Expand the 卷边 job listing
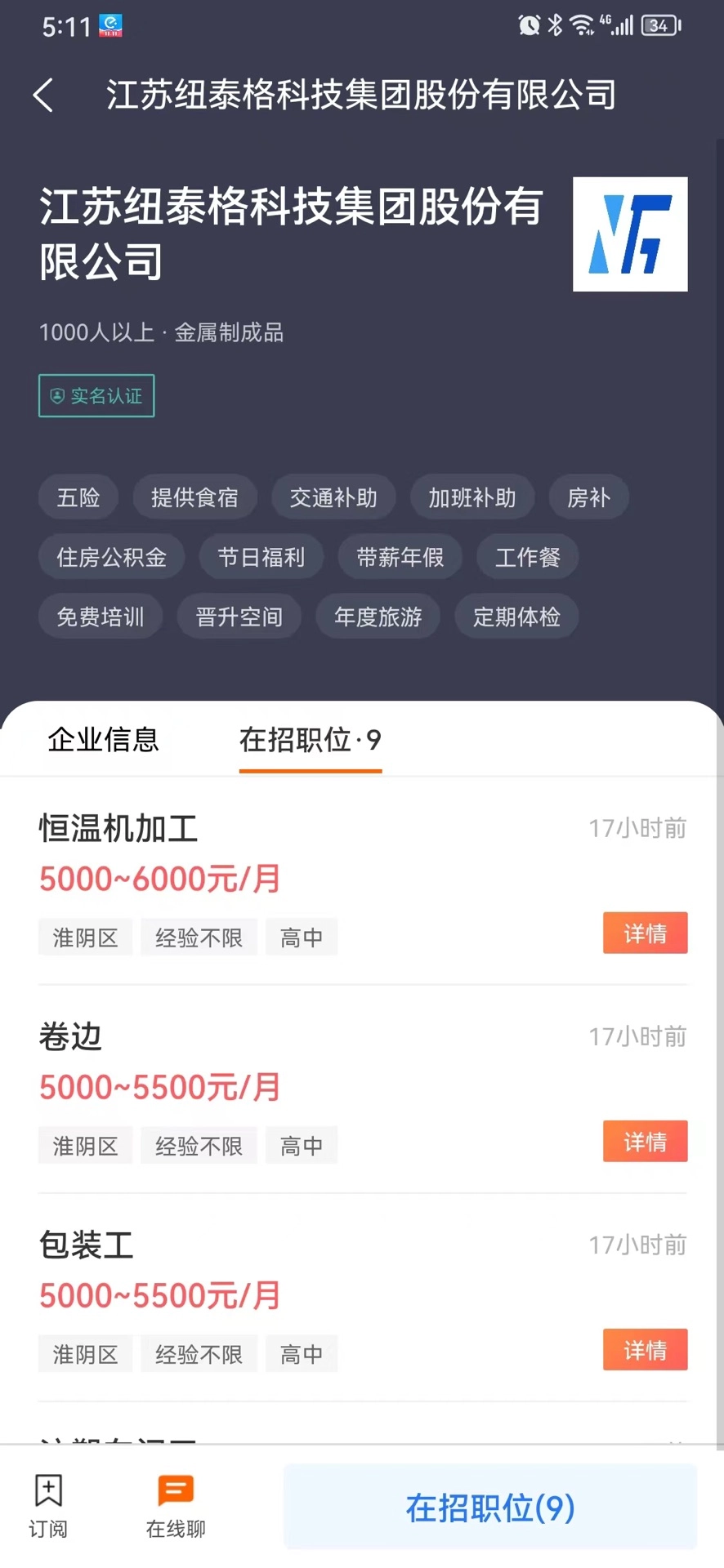The width and height of the screenshot is (724, 1568). pyautogui.click(x=69, y=1037)
